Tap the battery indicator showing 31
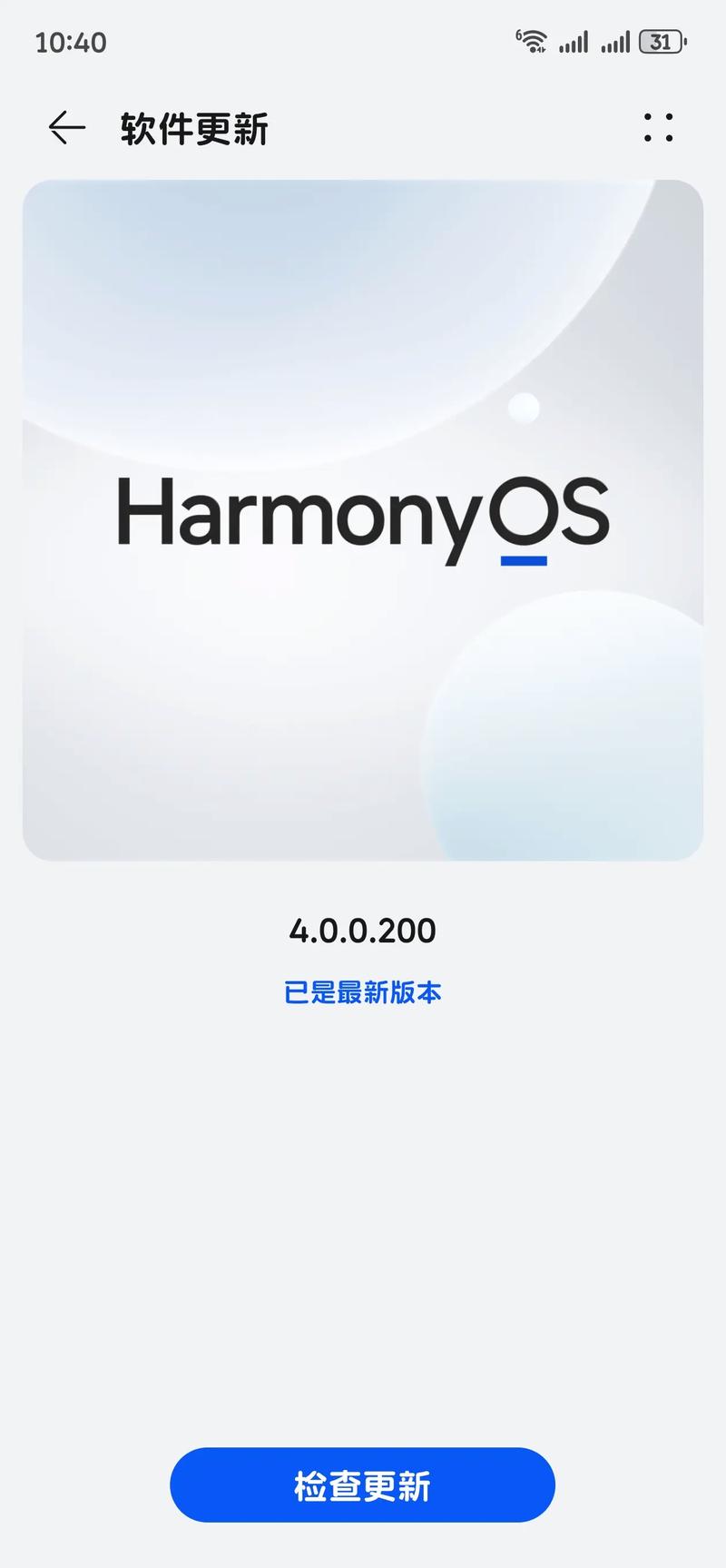 pyautogui.click(x=662, y=42)
